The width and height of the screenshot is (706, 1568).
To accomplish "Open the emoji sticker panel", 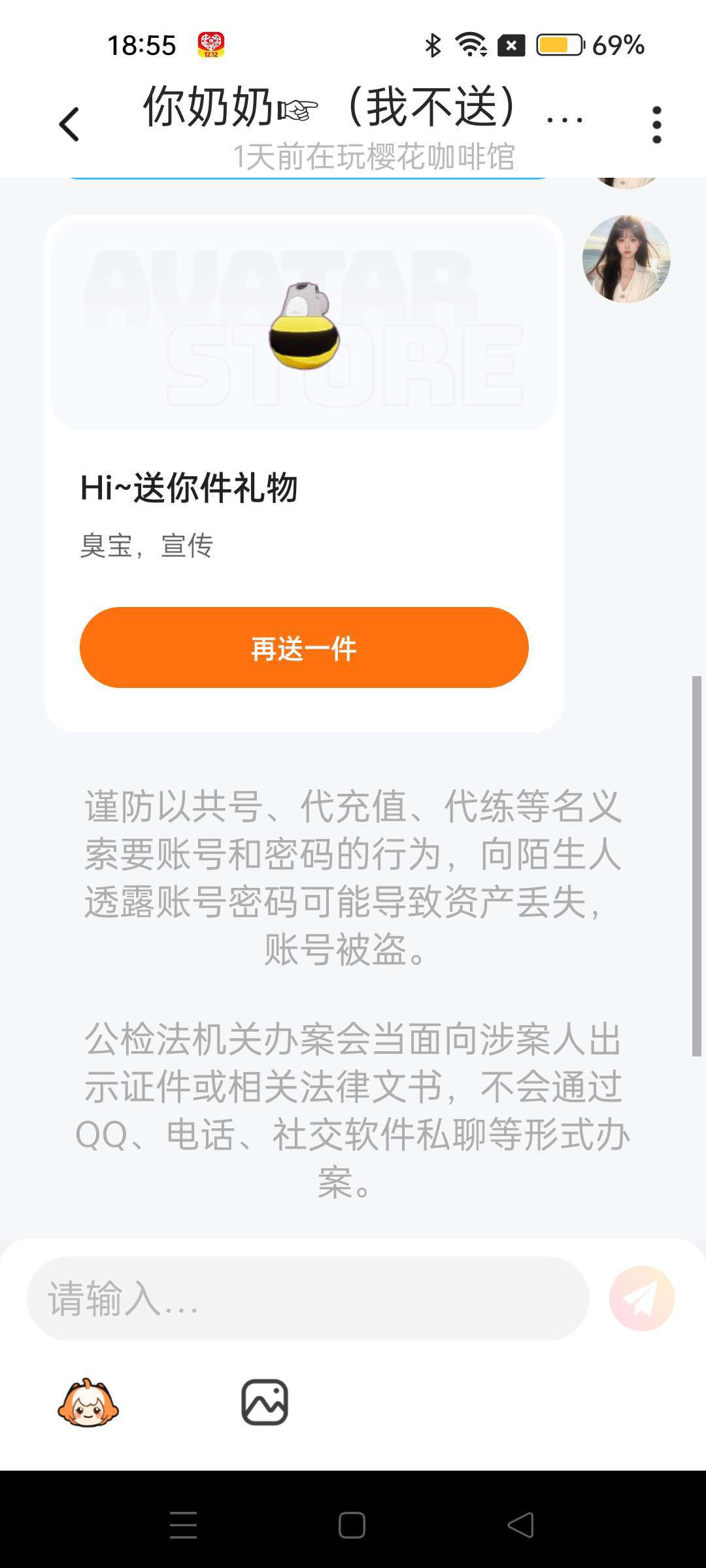I will click(88, 1403).
